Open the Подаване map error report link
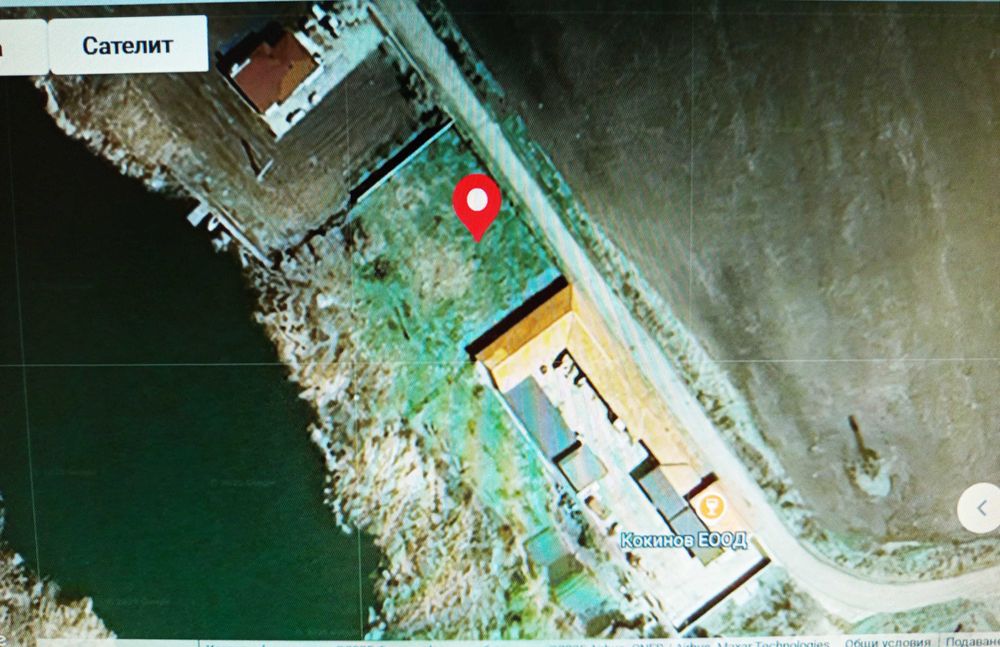1000x647 pixels. 970,642
